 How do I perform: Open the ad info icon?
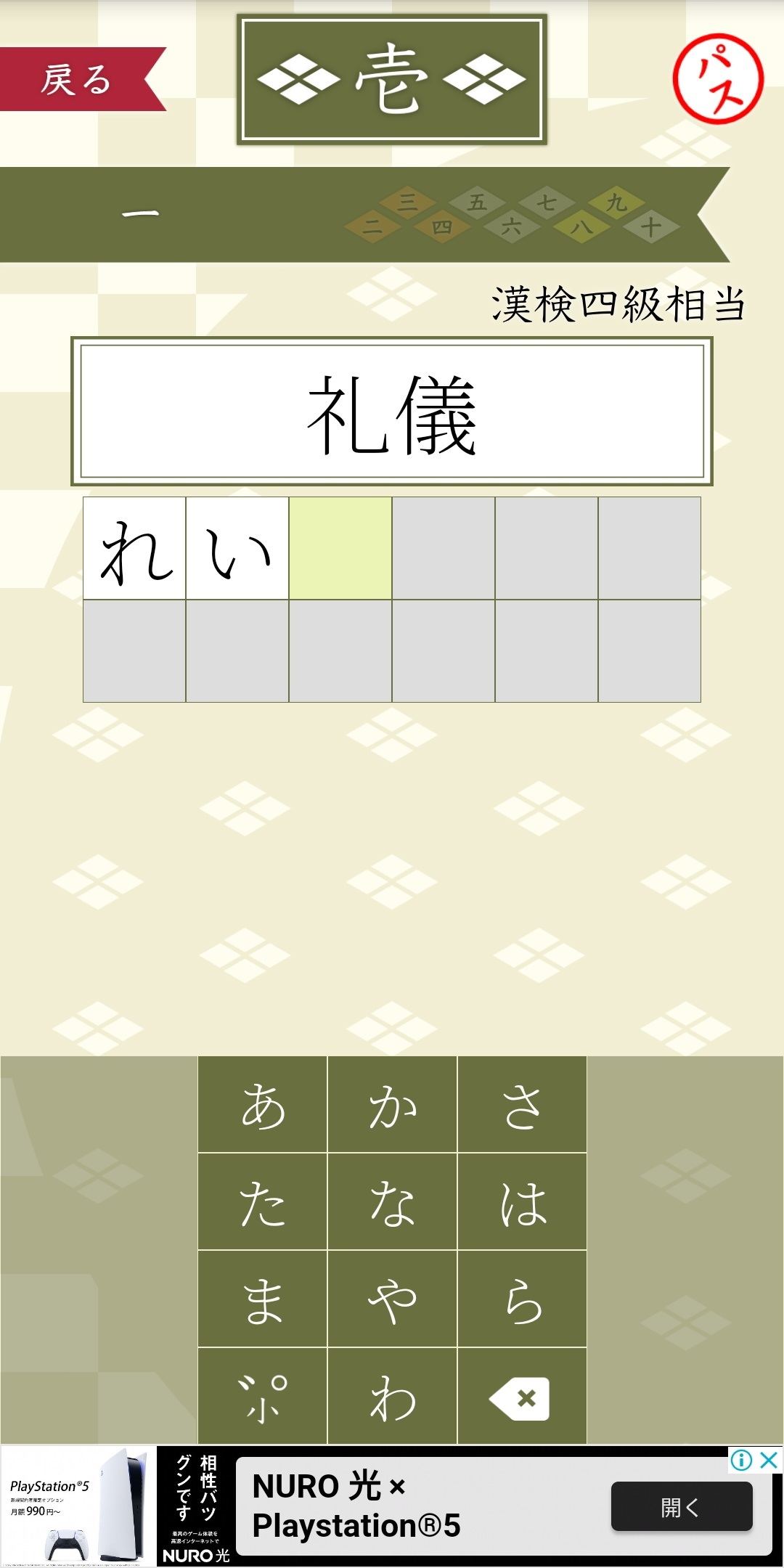coord(741,1460)
